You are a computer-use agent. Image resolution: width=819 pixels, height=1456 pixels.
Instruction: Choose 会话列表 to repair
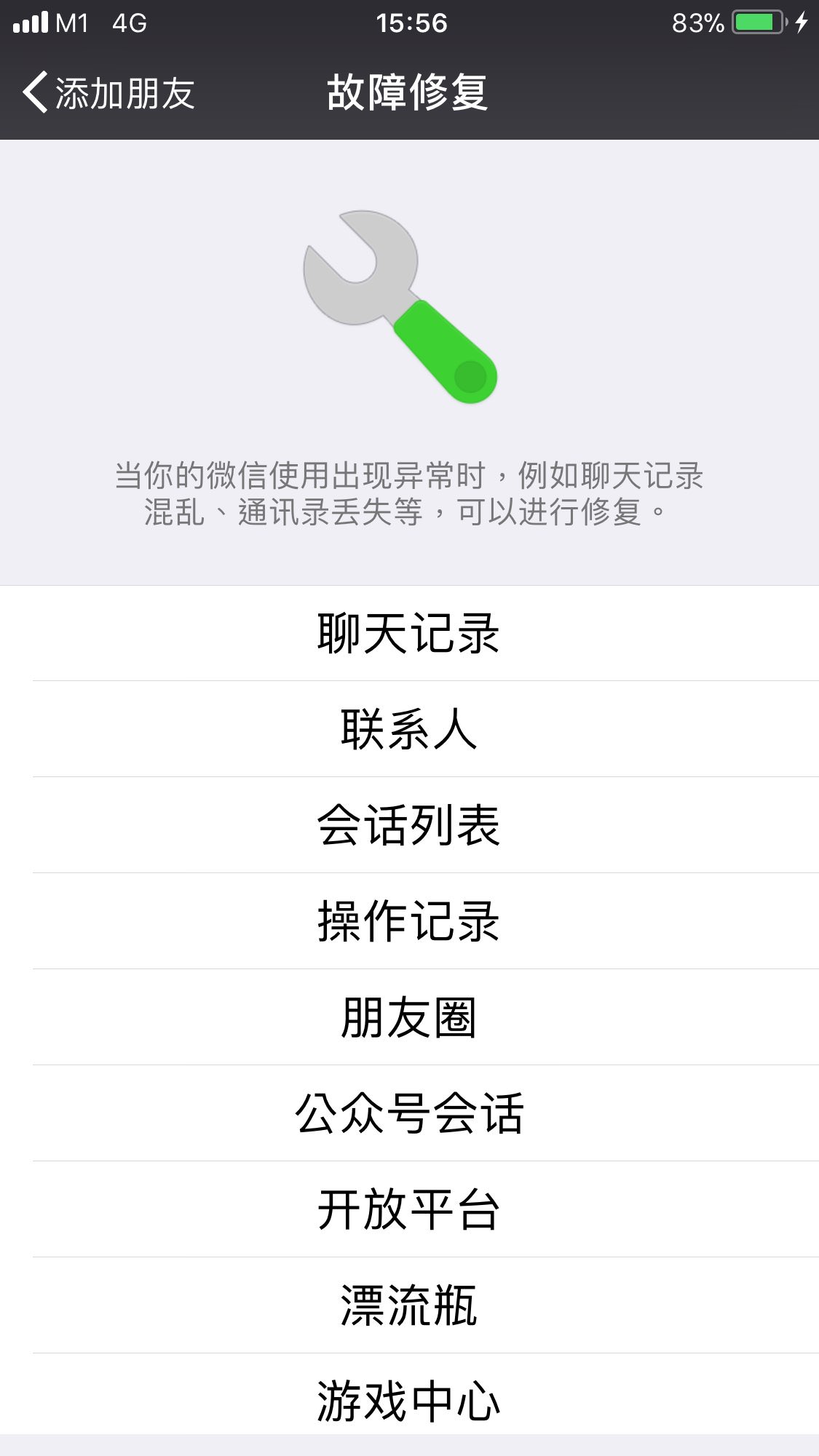point(409,825)
